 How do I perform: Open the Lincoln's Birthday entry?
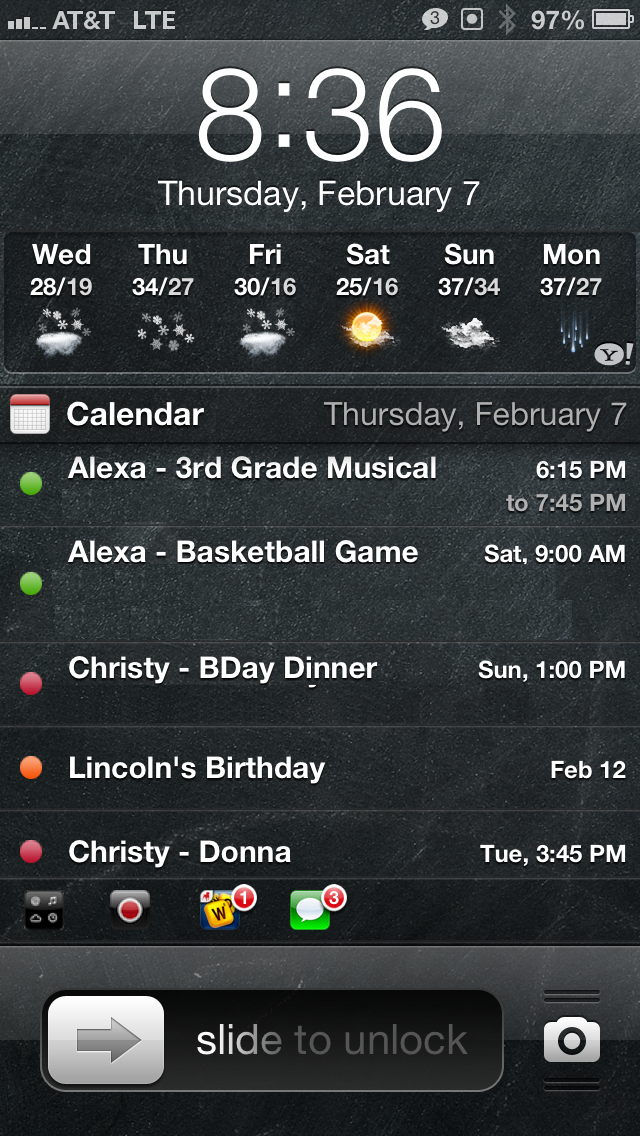pos(320,768)
